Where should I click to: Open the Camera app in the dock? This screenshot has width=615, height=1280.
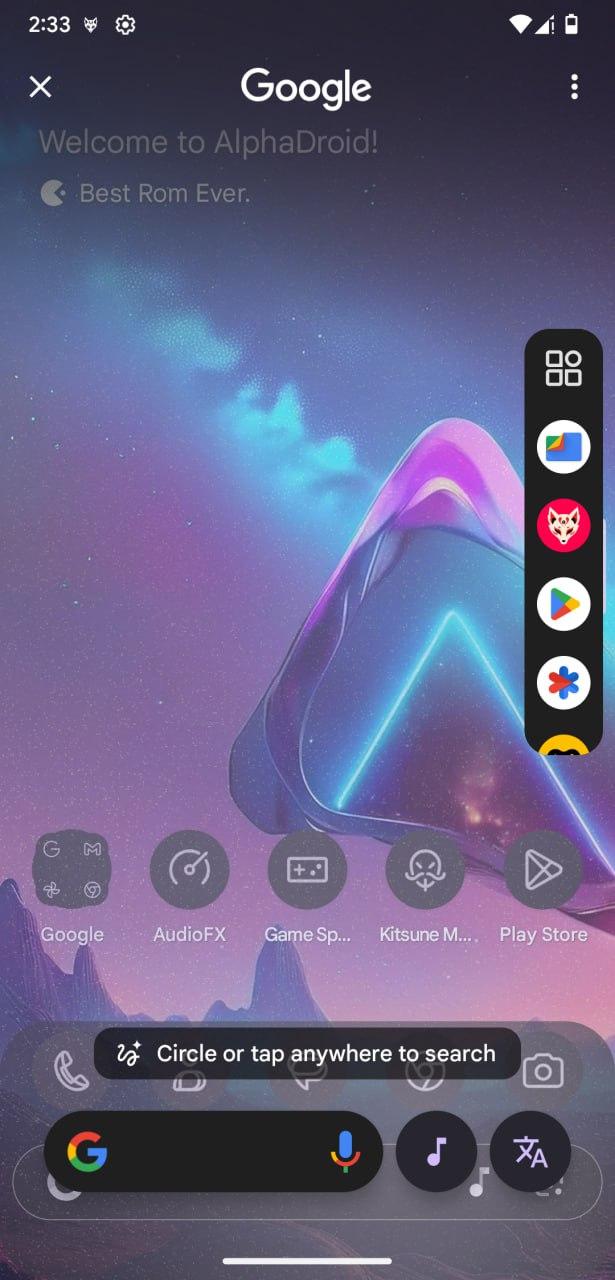[543, 1073]
